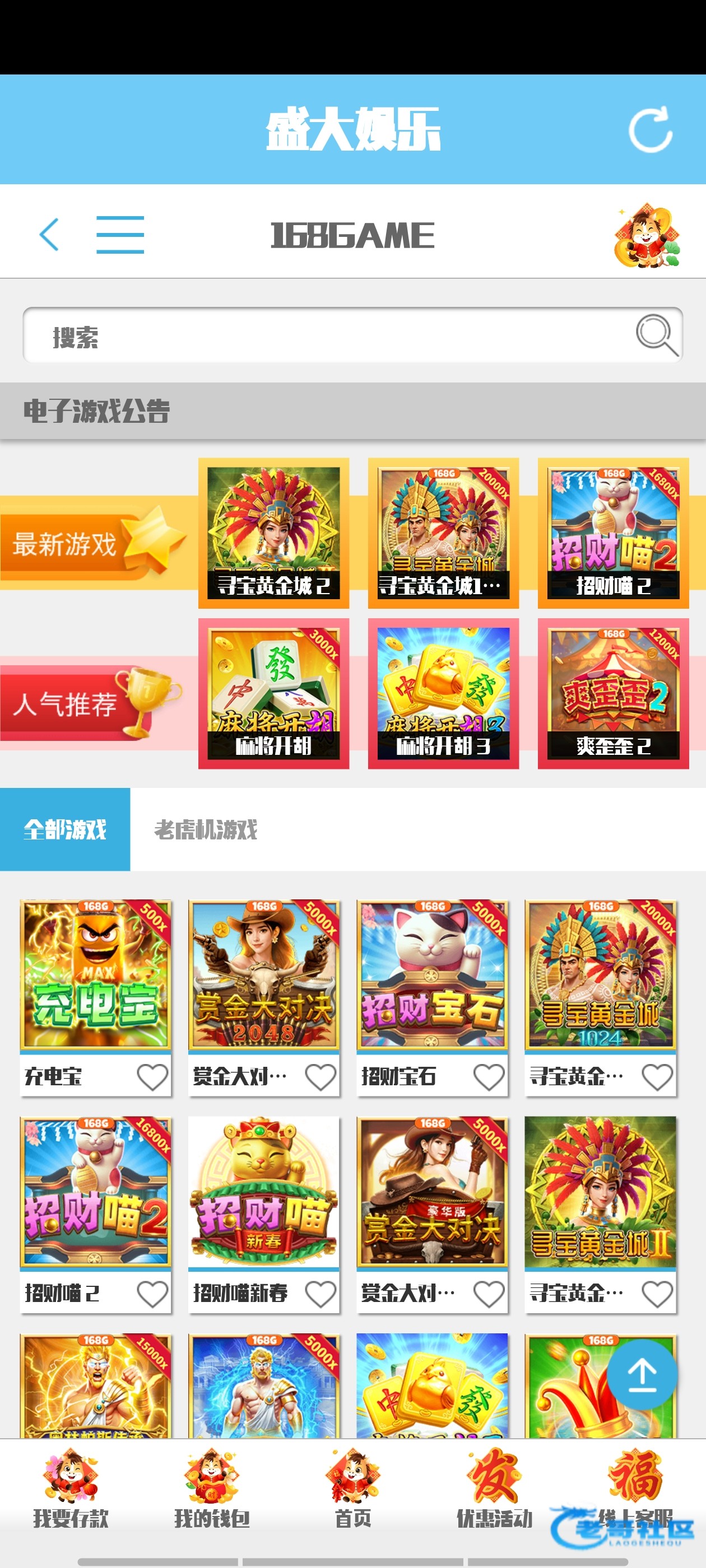Image resolution: width=706 pixels, height=1568 pixels.
Task: Tap the magnifier search icon
Action: tap(656, 335)
